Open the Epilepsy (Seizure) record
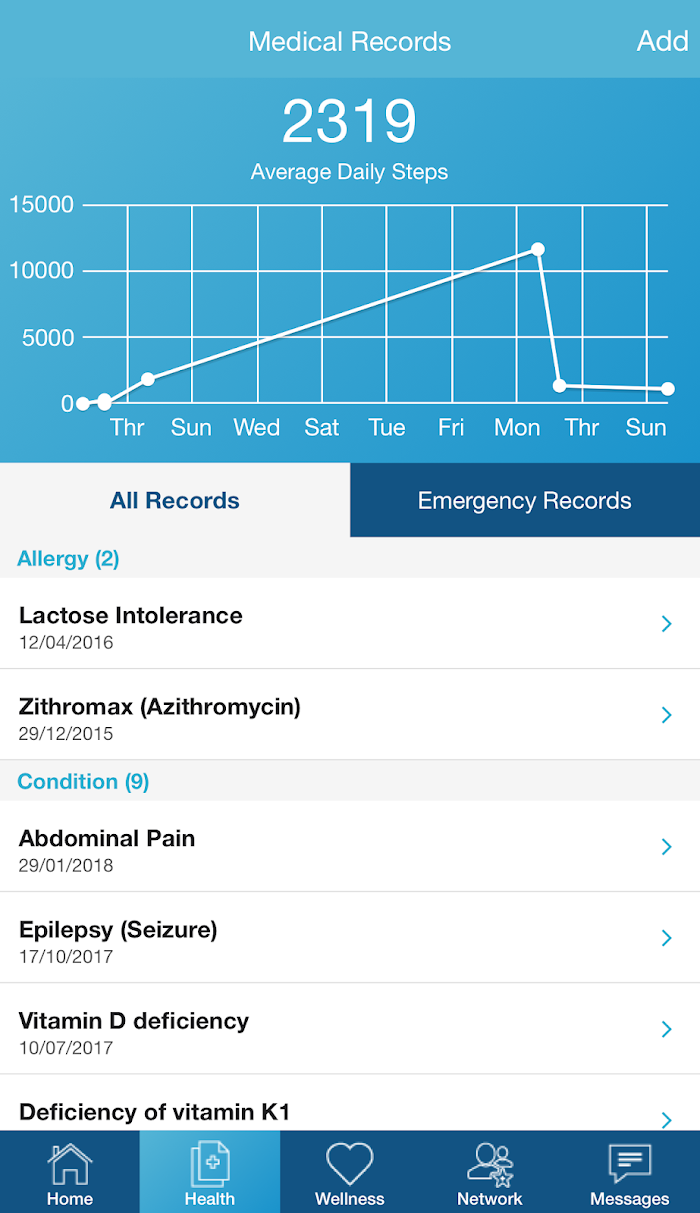 350,938
